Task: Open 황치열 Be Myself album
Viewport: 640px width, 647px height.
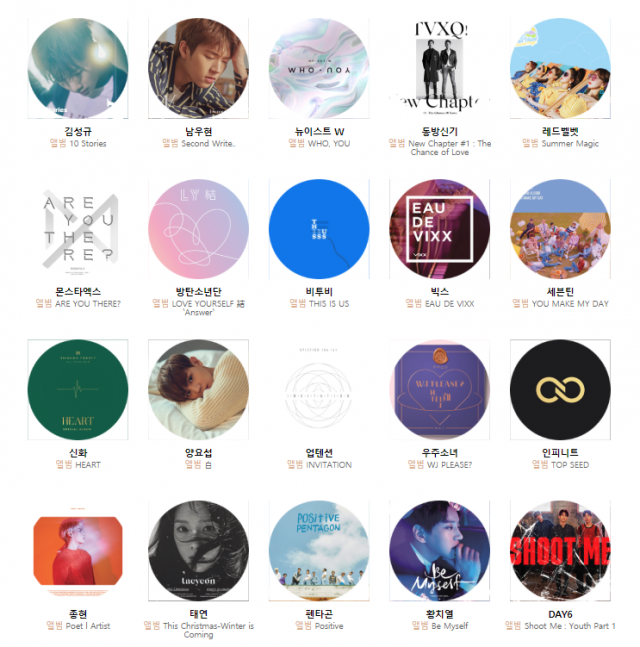Action: [439, 551]
